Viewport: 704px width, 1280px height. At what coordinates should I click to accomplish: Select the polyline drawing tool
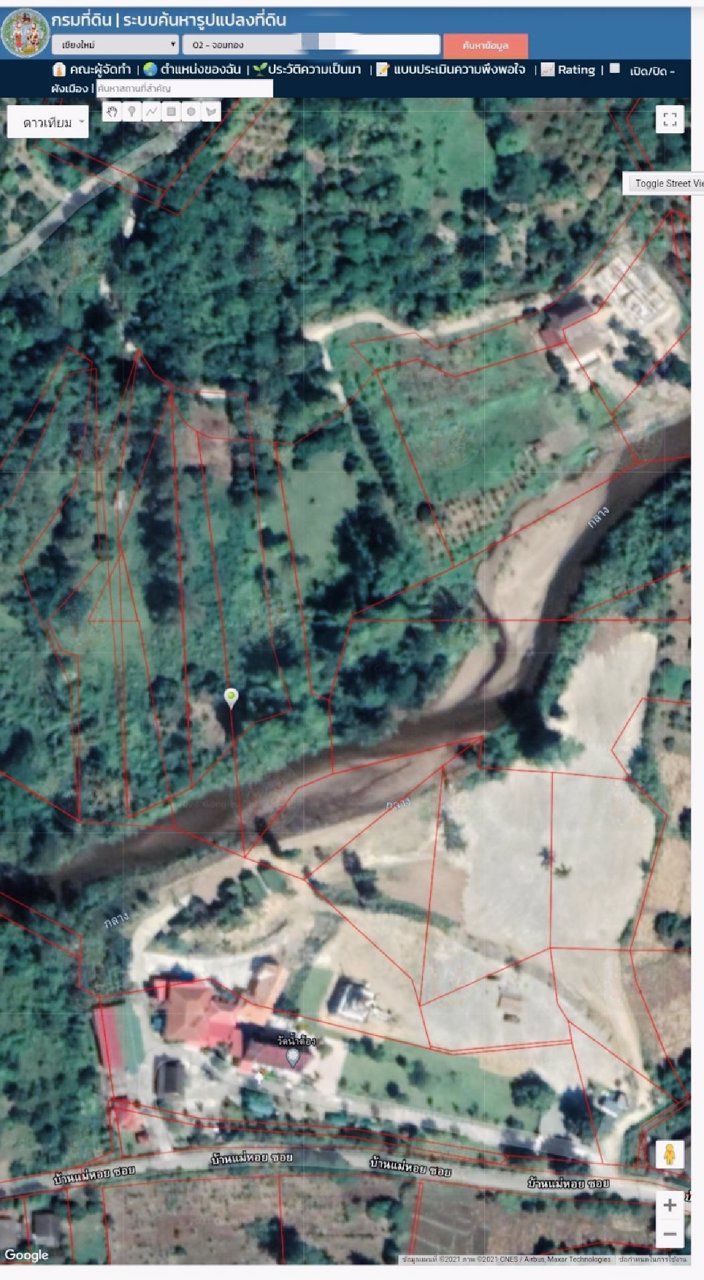(151, 112)
